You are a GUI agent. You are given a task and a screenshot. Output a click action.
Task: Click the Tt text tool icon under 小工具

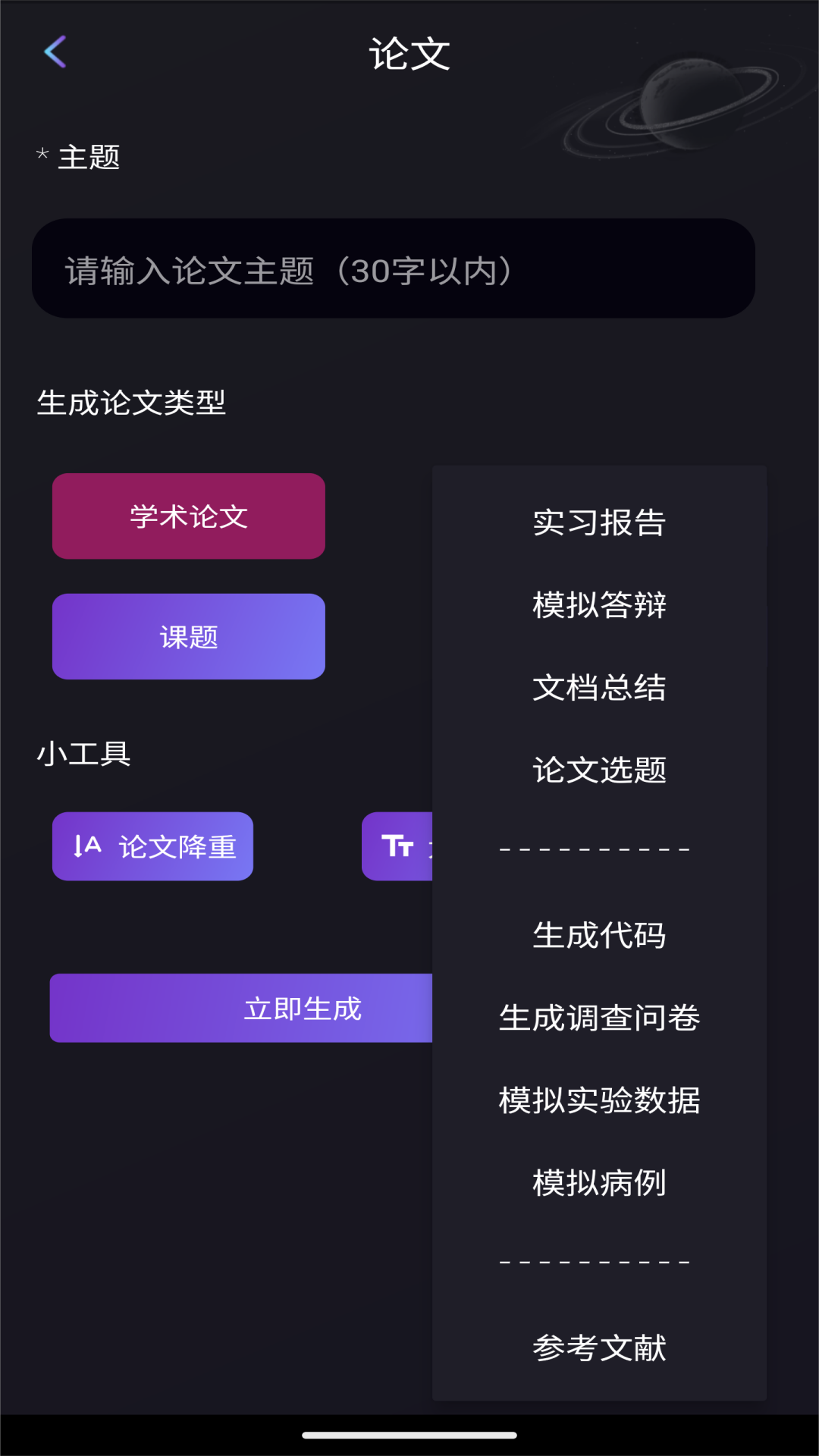tap(400, 846)
